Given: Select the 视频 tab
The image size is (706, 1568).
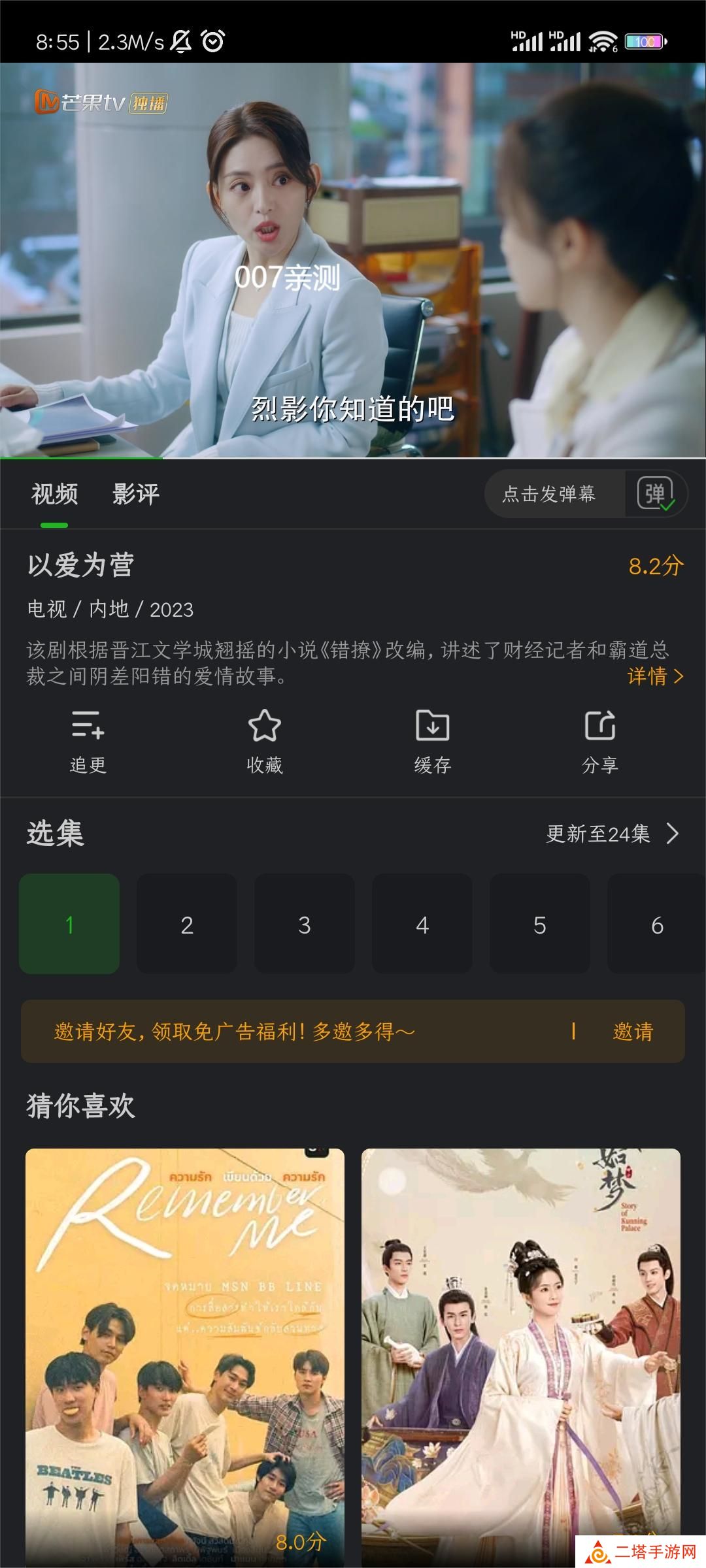Looking at the screenshot, I should point(54,494).
